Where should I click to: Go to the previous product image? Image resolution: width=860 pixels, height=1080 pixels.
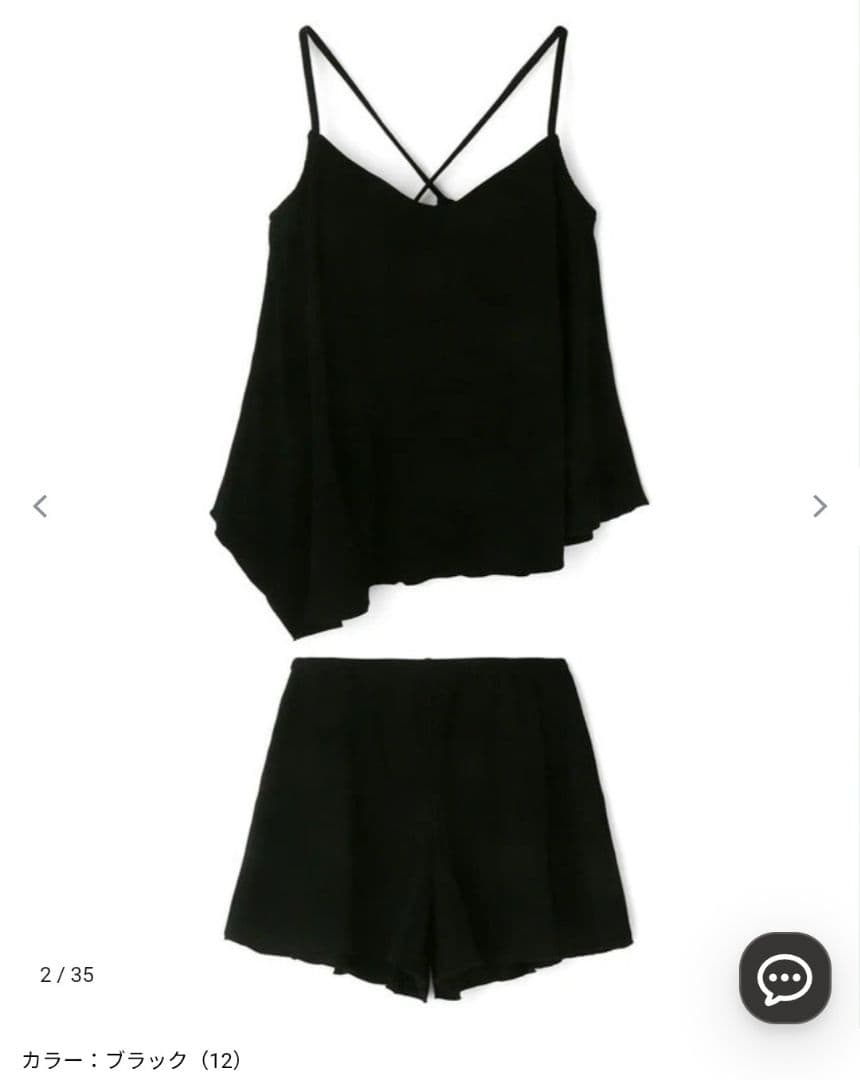tap(40, 506)
